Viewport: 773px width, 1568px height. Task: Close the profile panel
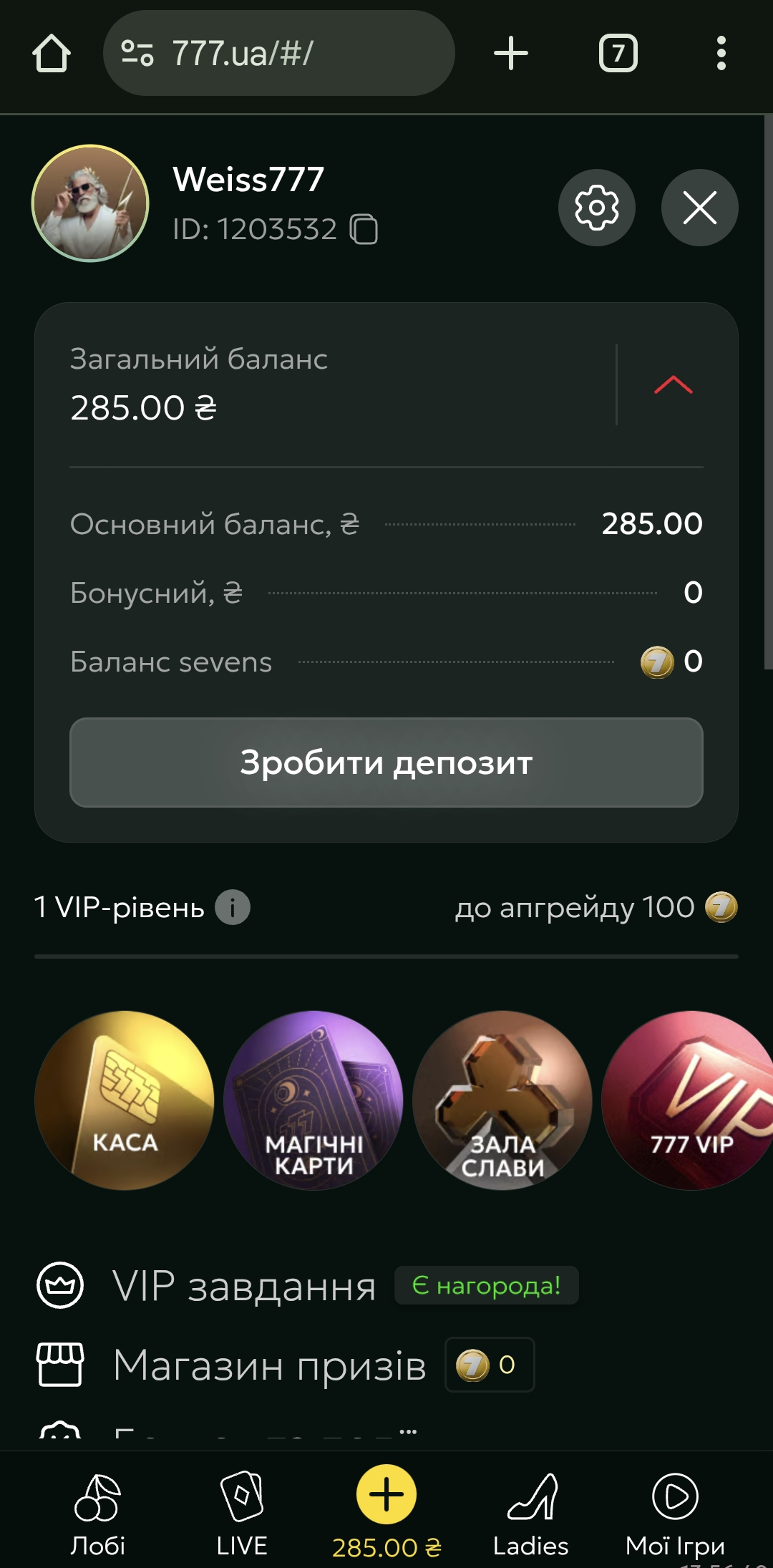tap(699, 208)
